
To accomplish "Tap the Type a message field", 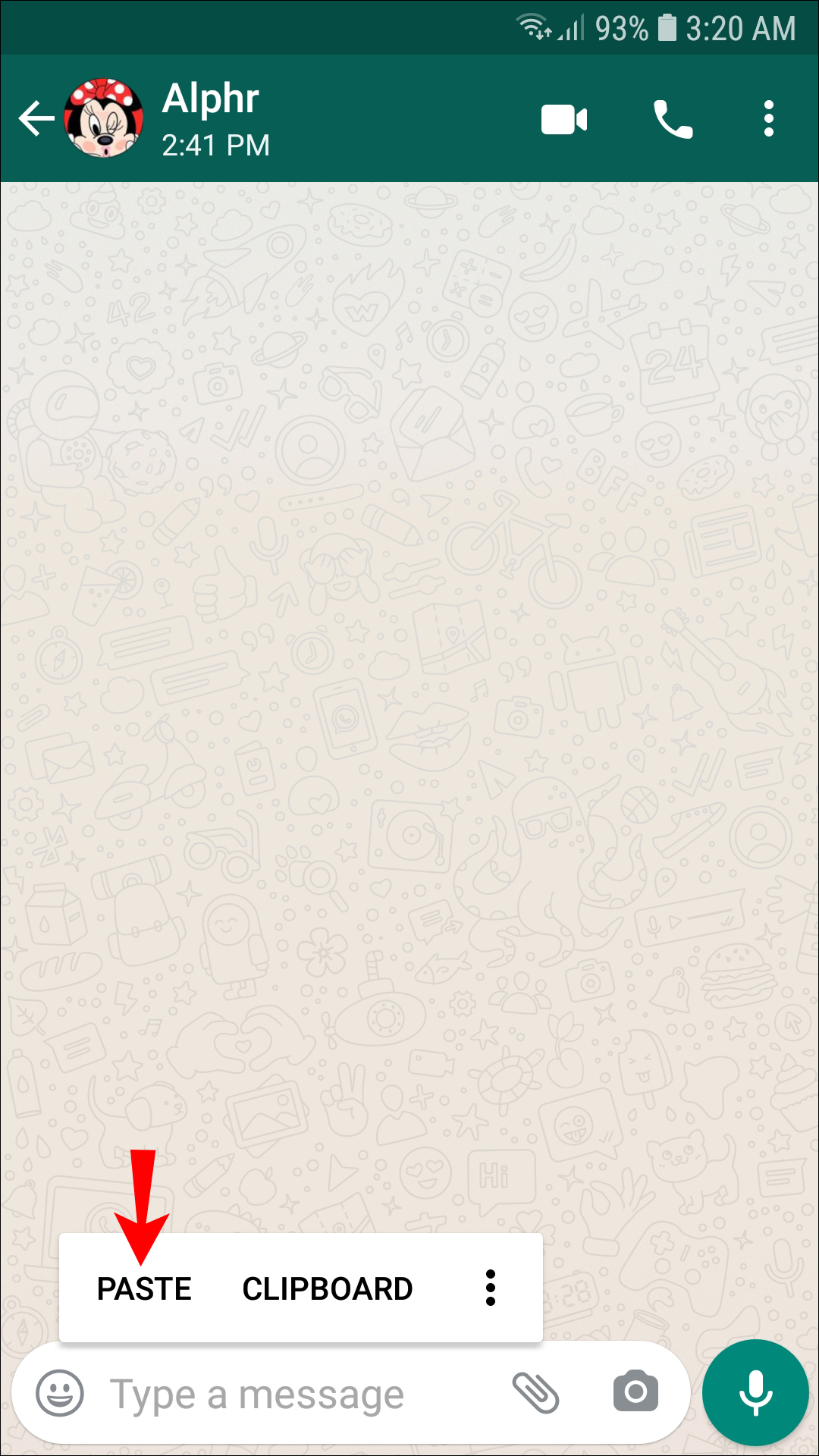I will coord(288,1394).
